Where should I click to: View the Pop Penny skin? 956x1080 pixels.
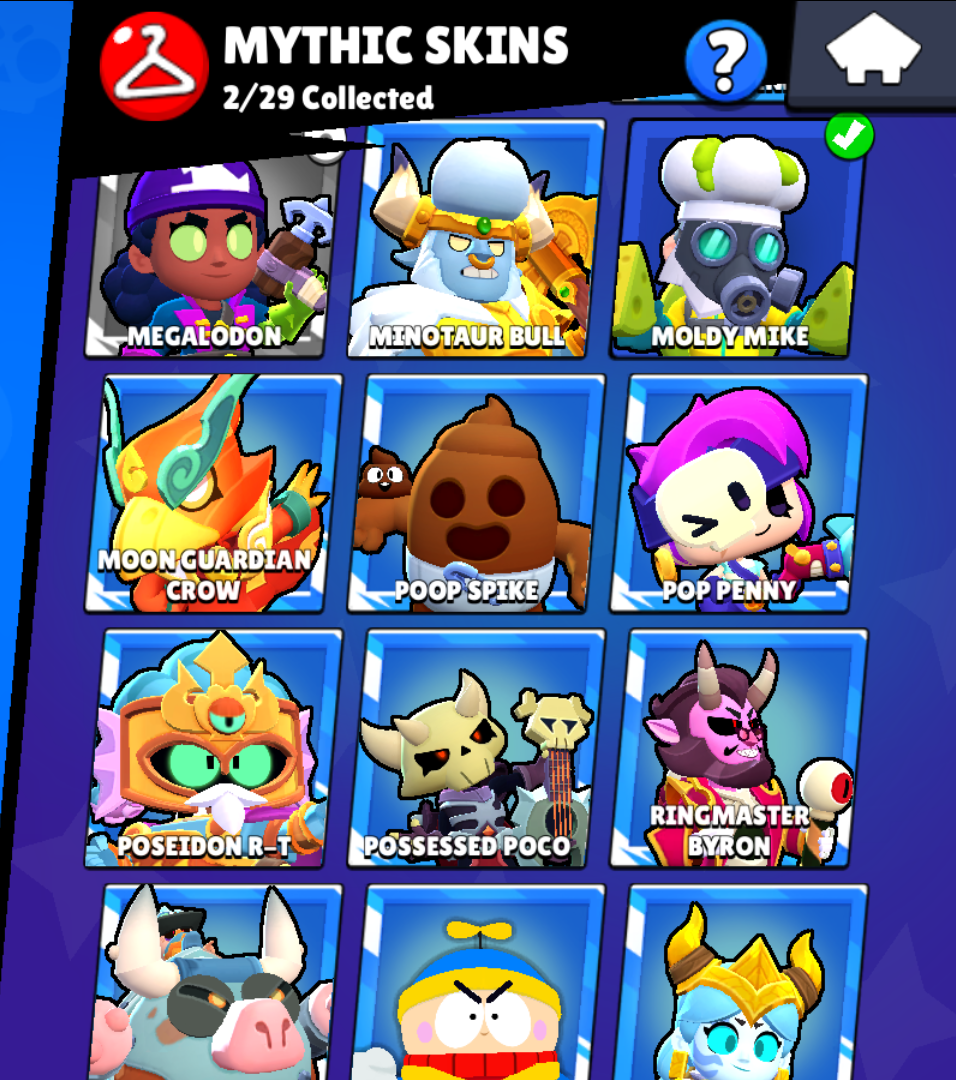738,495
